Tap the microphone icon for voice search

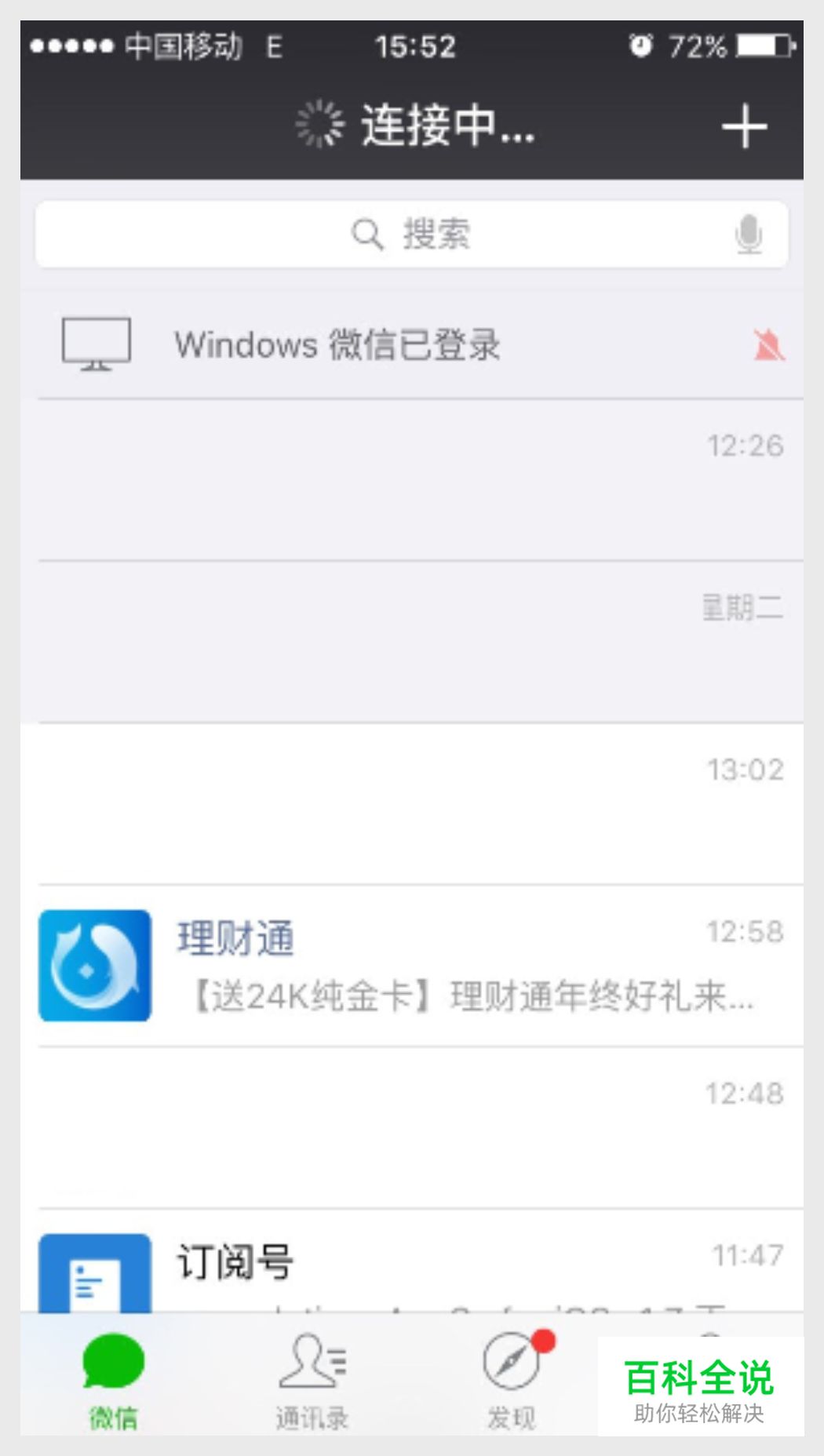[750, 234]
